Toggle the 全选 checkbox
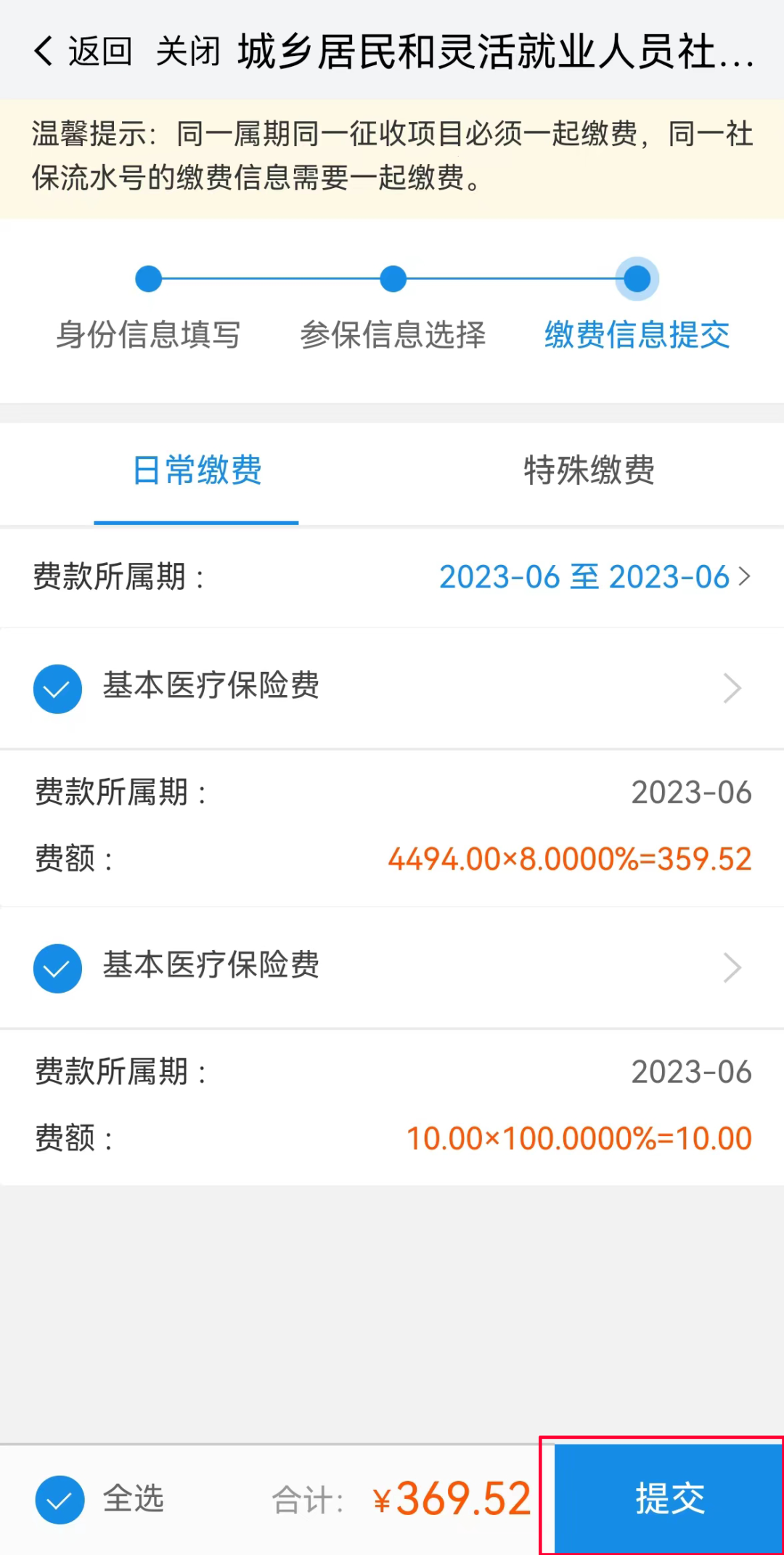 60,1500
